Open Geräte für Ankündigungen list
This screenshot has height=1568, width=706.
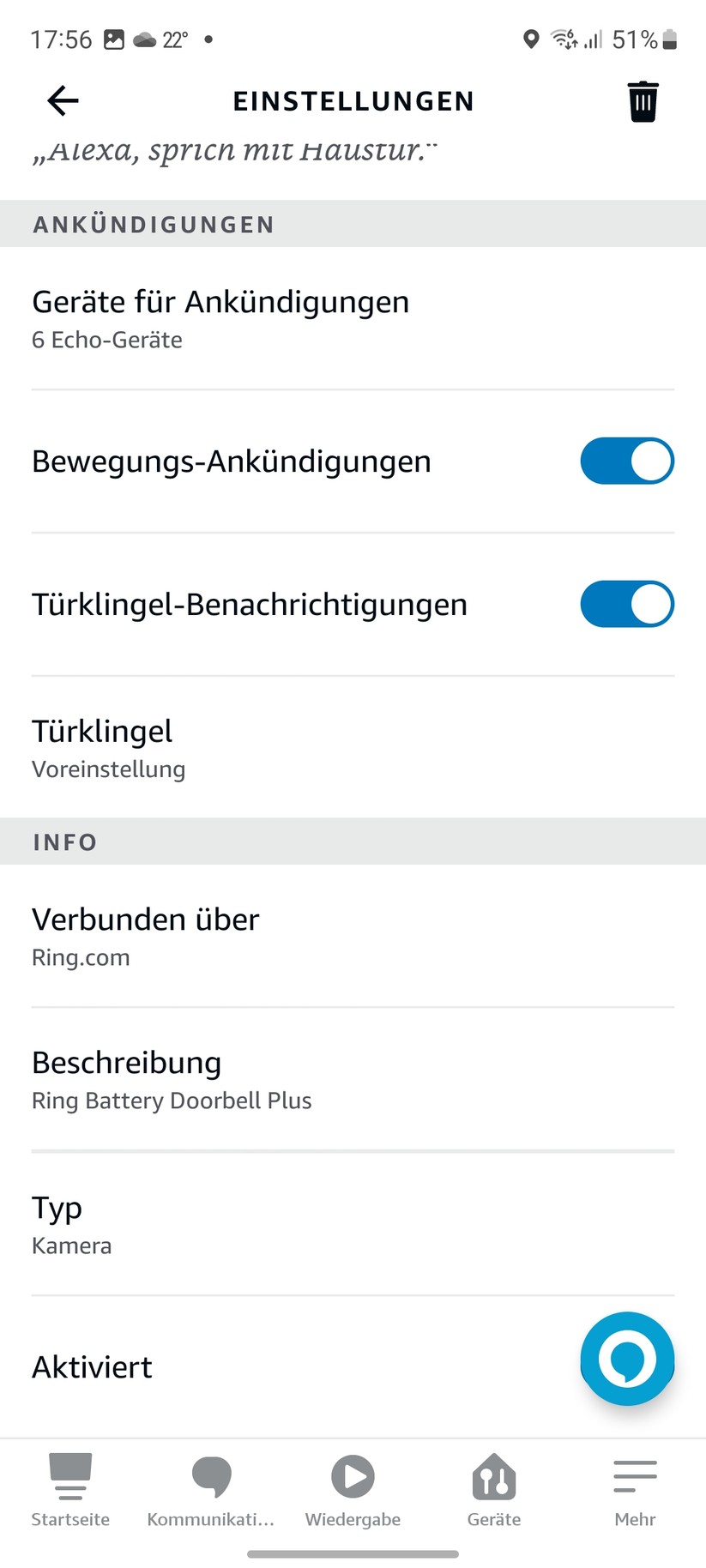click(353, 317)
